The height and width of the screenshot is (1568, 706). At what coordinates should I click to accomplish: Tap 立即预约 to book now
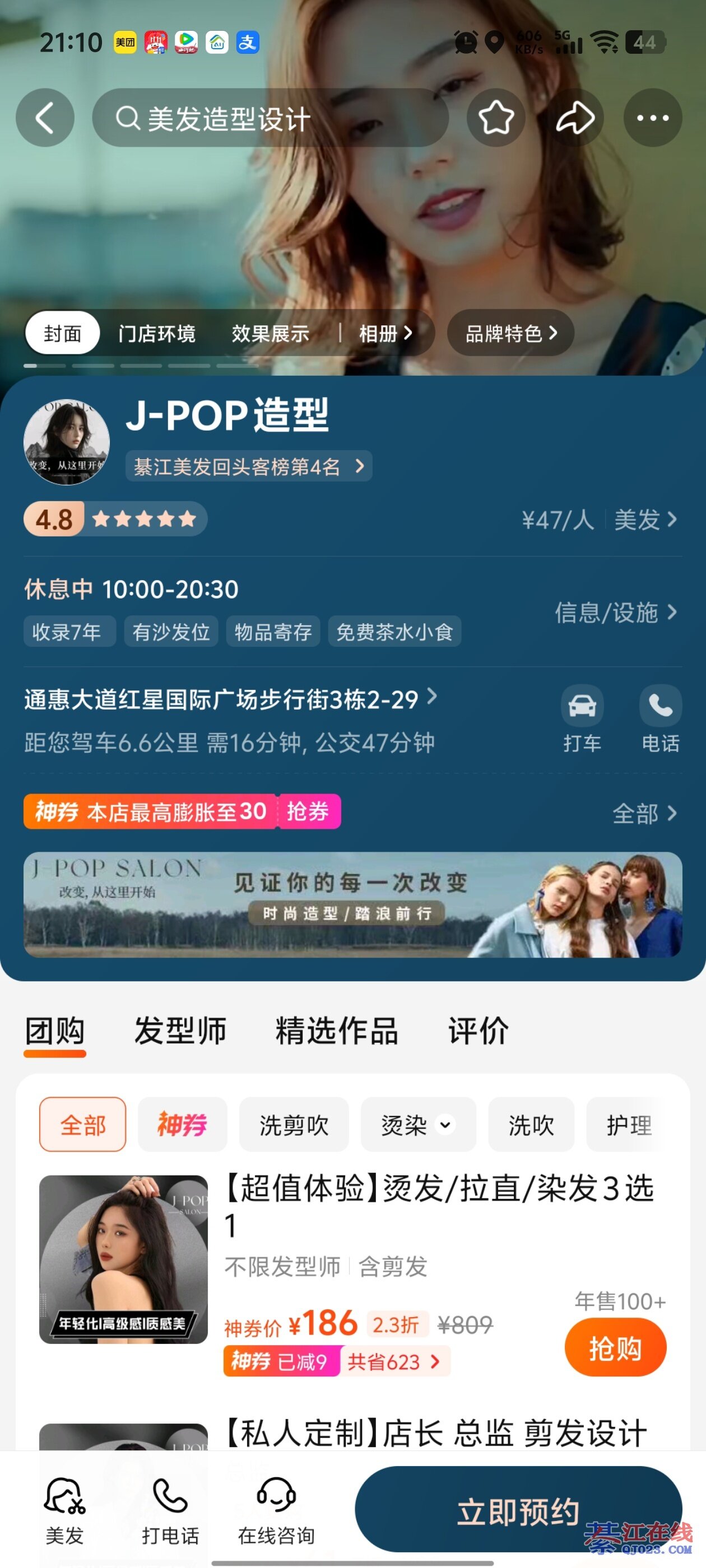(x=518, y=1511)
